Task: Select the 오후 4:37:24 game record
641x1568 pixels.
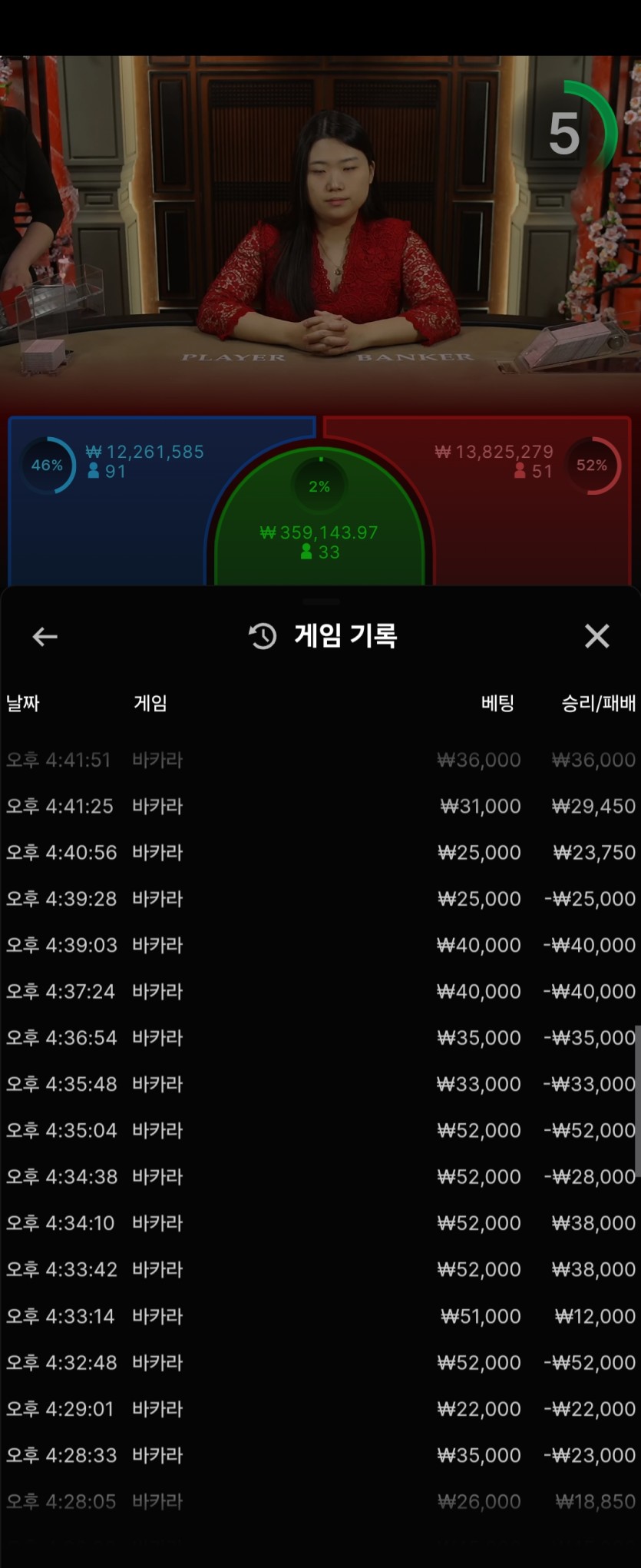Action: pyautogui.click(x=320, y=991)
